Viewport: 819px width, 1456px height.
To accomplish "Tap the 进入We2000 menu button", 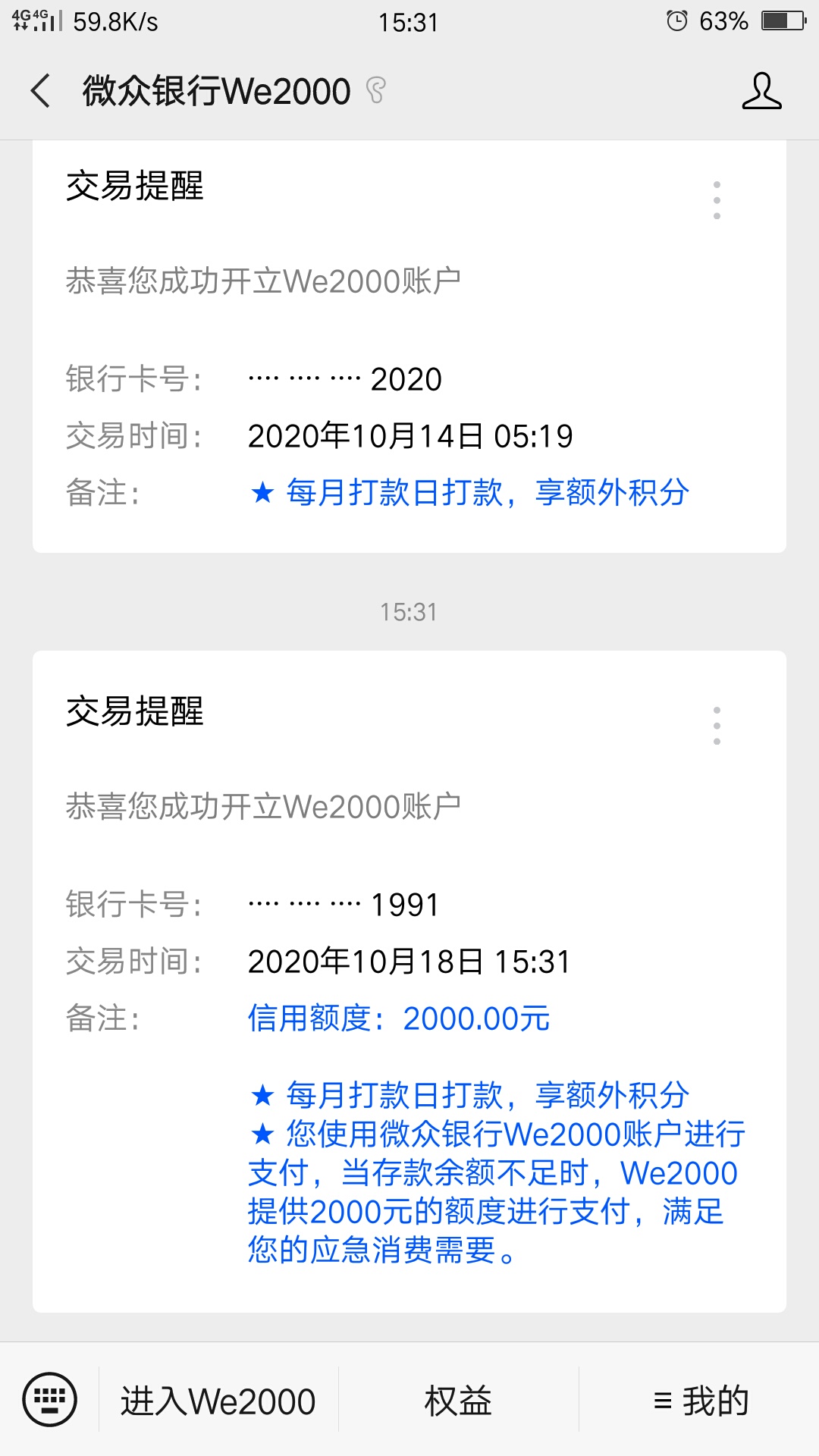I will click(x=218, y=1400).
